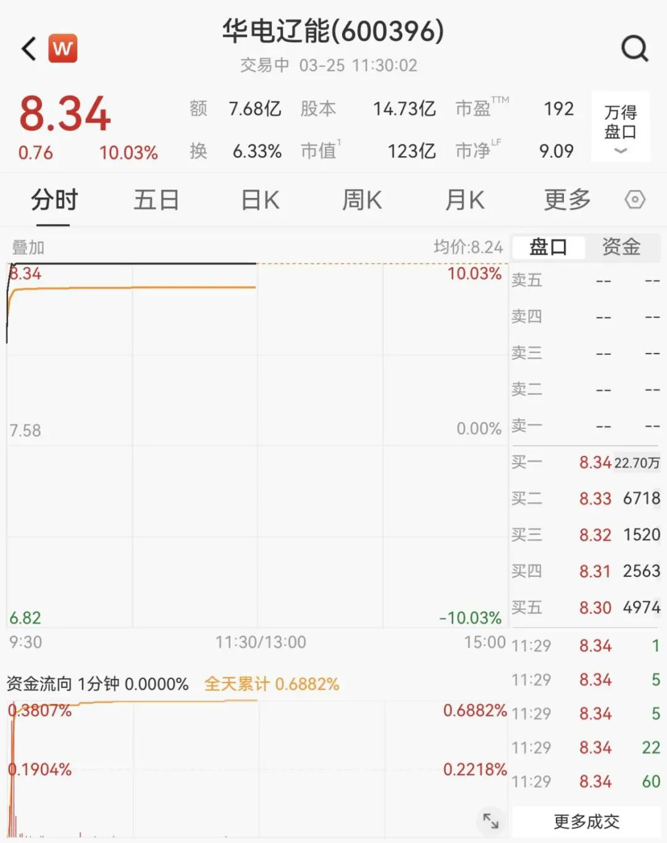
Task: Open chart settings hexagon icon
Action: click(x=635, y=200)
